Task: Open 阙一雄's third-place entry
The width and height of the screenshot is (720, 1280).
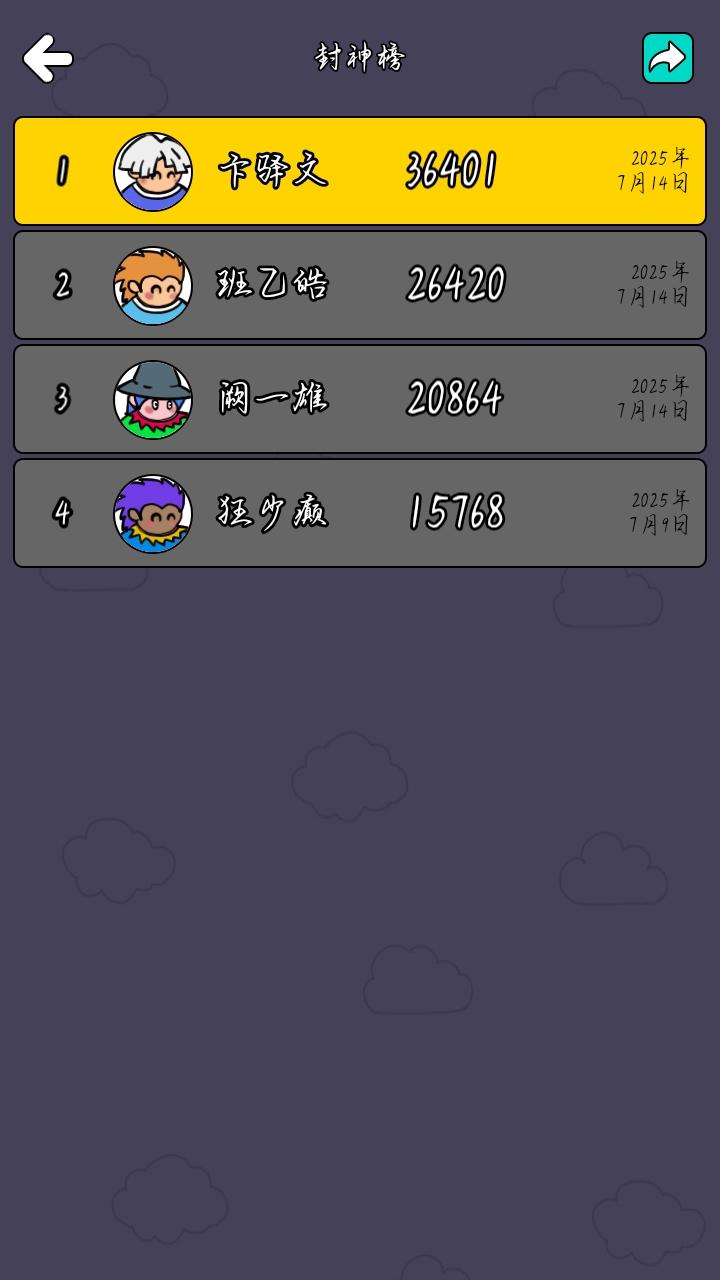Action: (360, 399)
